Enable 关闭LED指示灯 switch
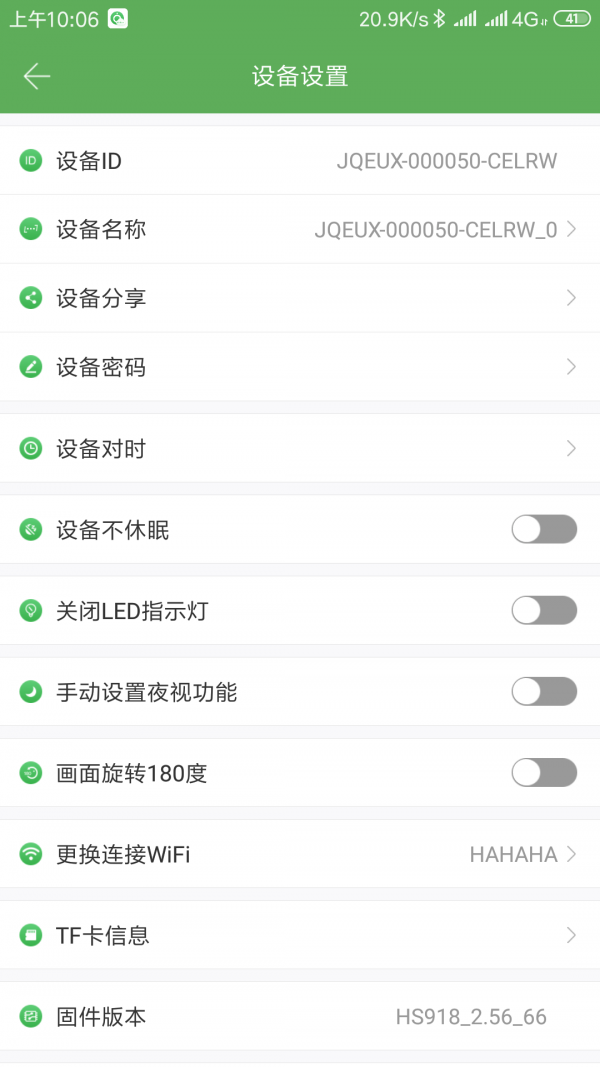This screenshot has height=1067, width=600. (x=544, y=610)
